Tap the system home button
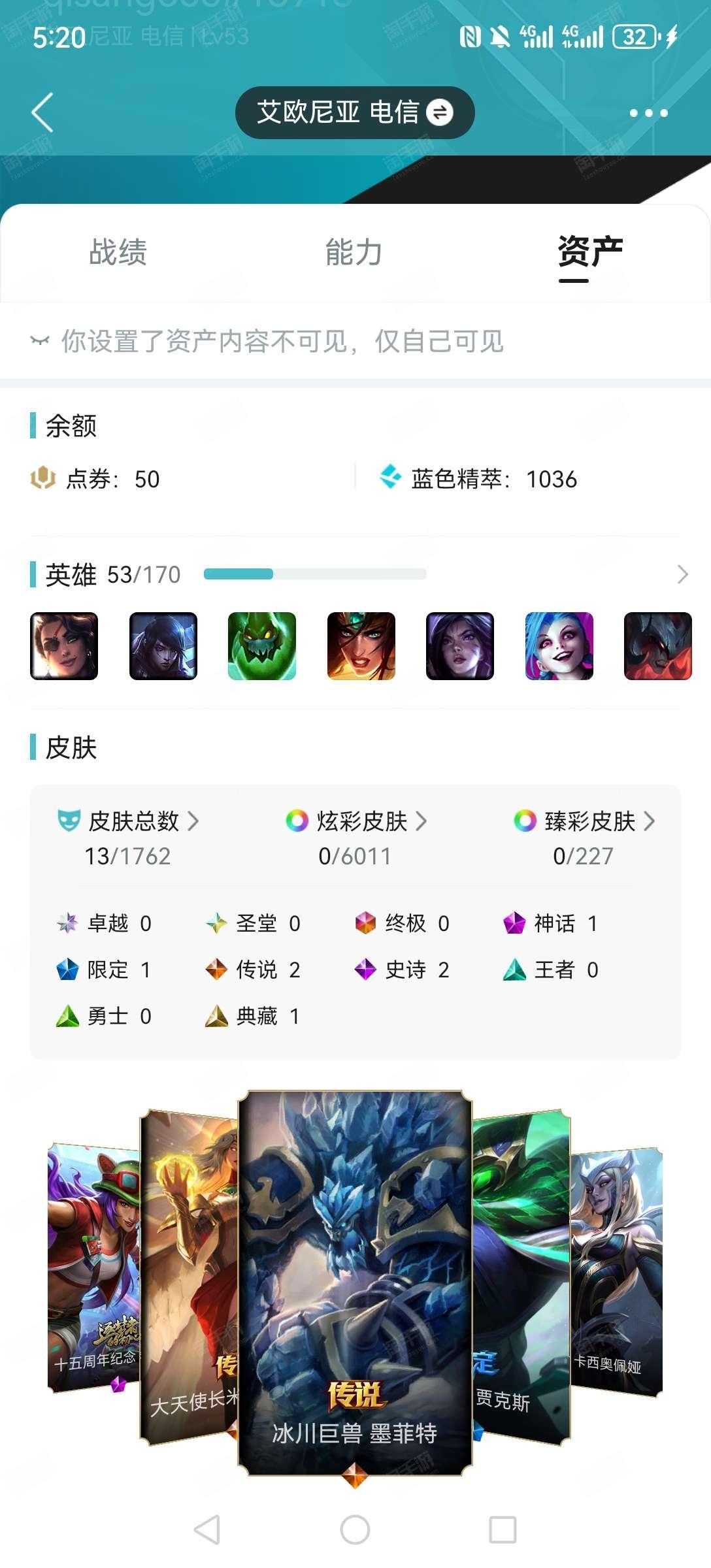This screenshot has height=1568, width=711. pos(355,1529)
